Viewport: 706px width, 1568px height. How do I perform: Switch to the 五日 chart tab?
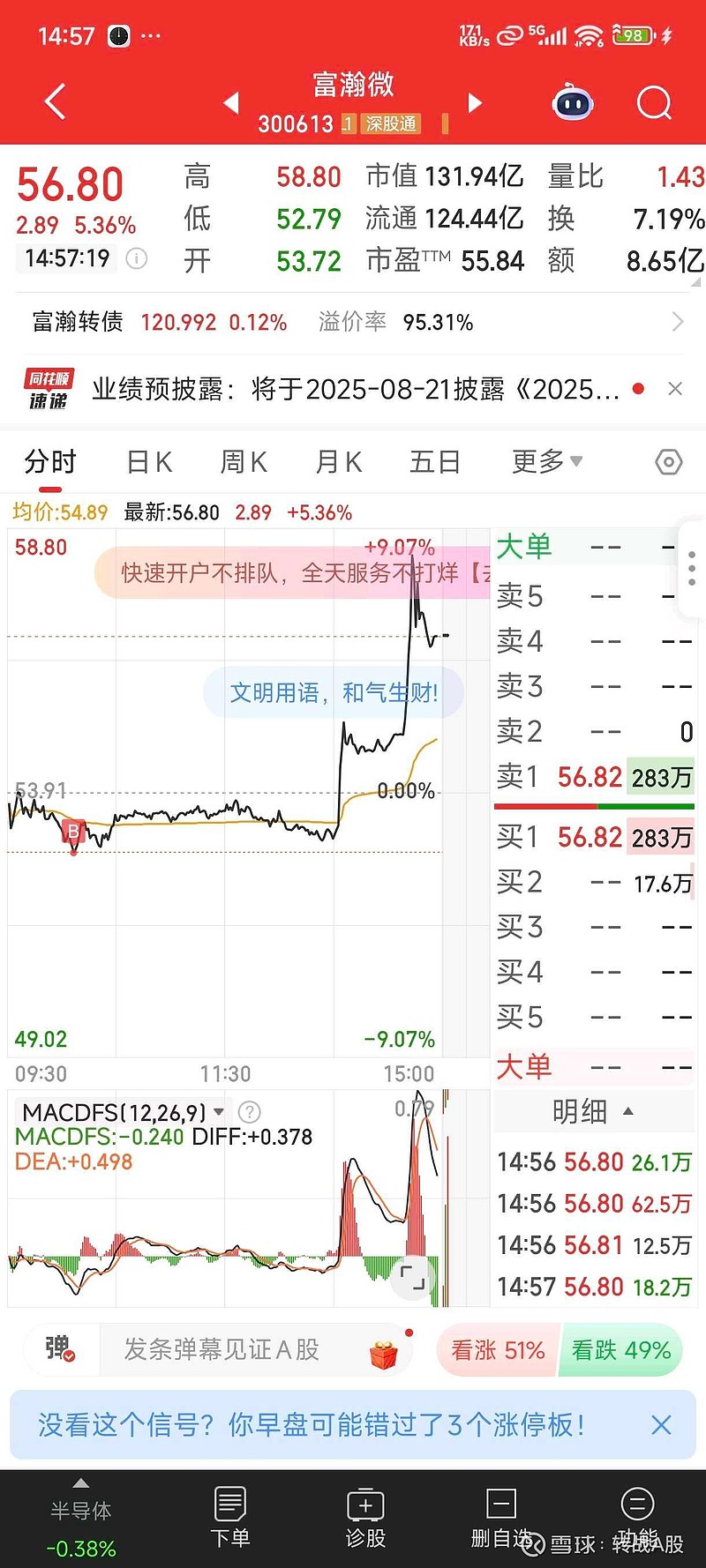tap(435, 462)
